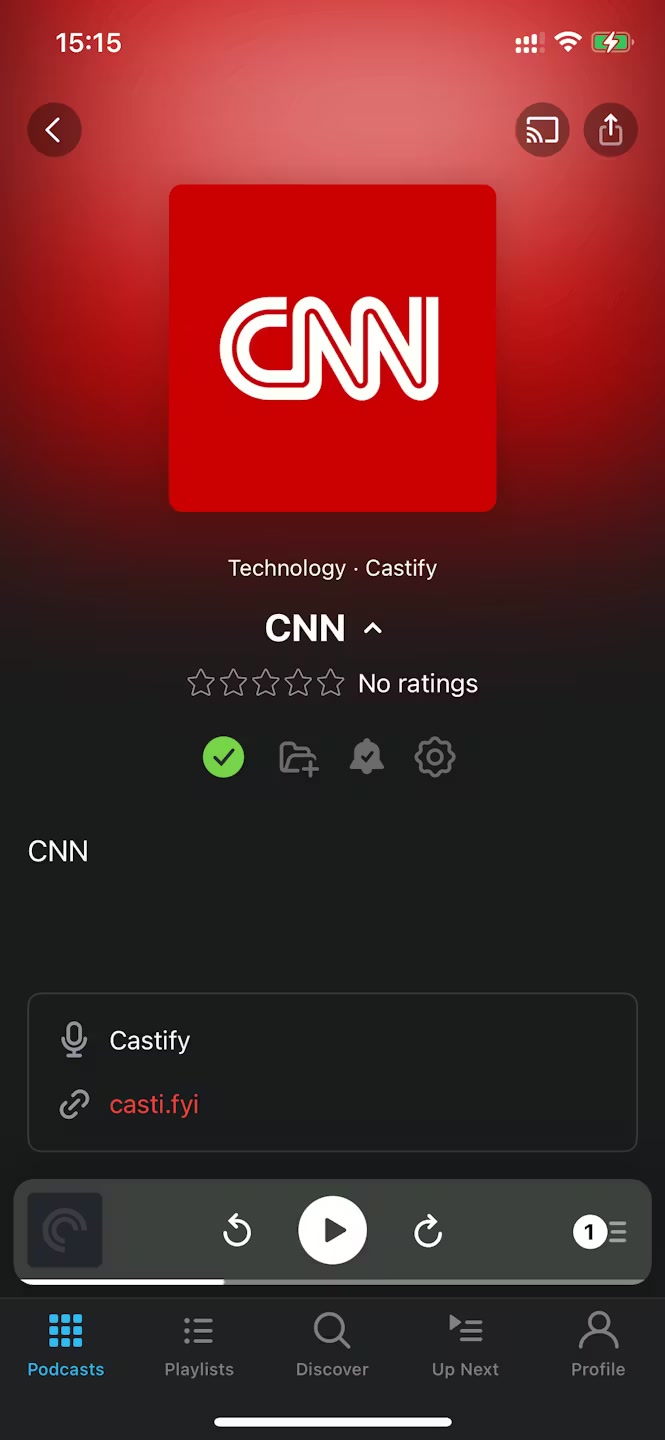The image size is (665, 1440).
Task: Open the Profile tab
Action: [x=598, y=1346]
